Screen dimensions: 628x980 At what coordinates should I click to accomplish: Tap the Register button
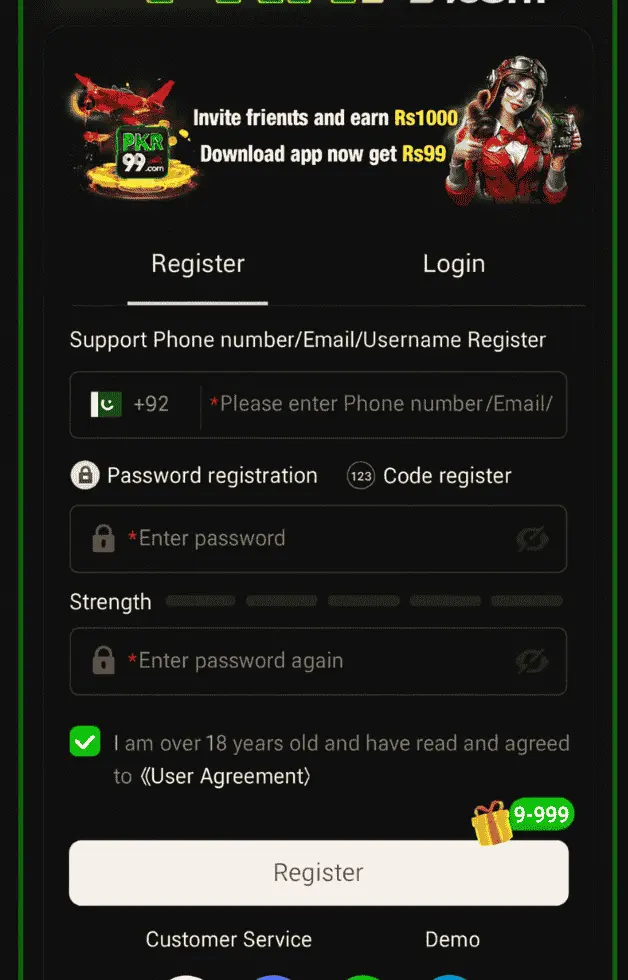[318, 873]
